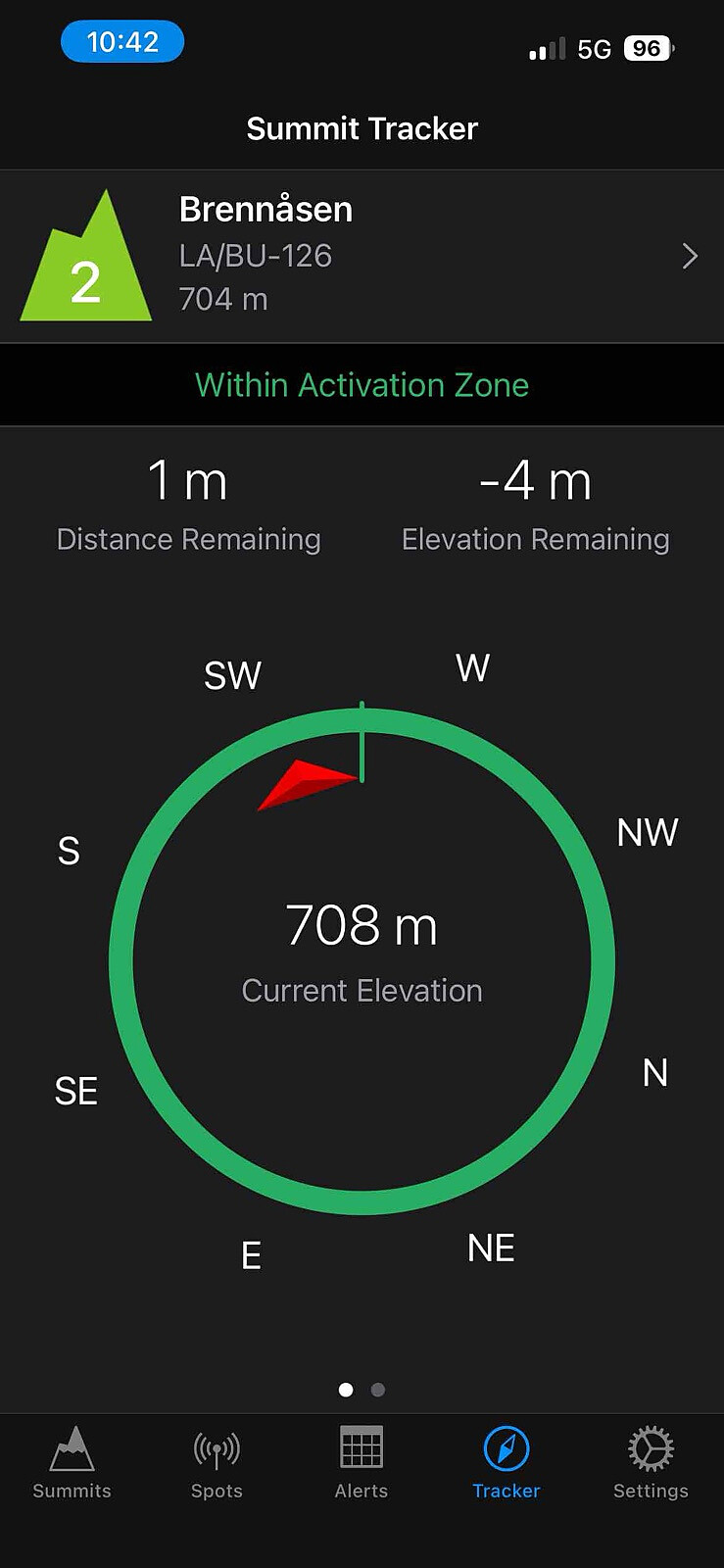Image resolution: width=724 pixels, height=1568 pixels.
Task: Open the Alerts tab
Action: pyautogui.click(x=362, y=1461)
